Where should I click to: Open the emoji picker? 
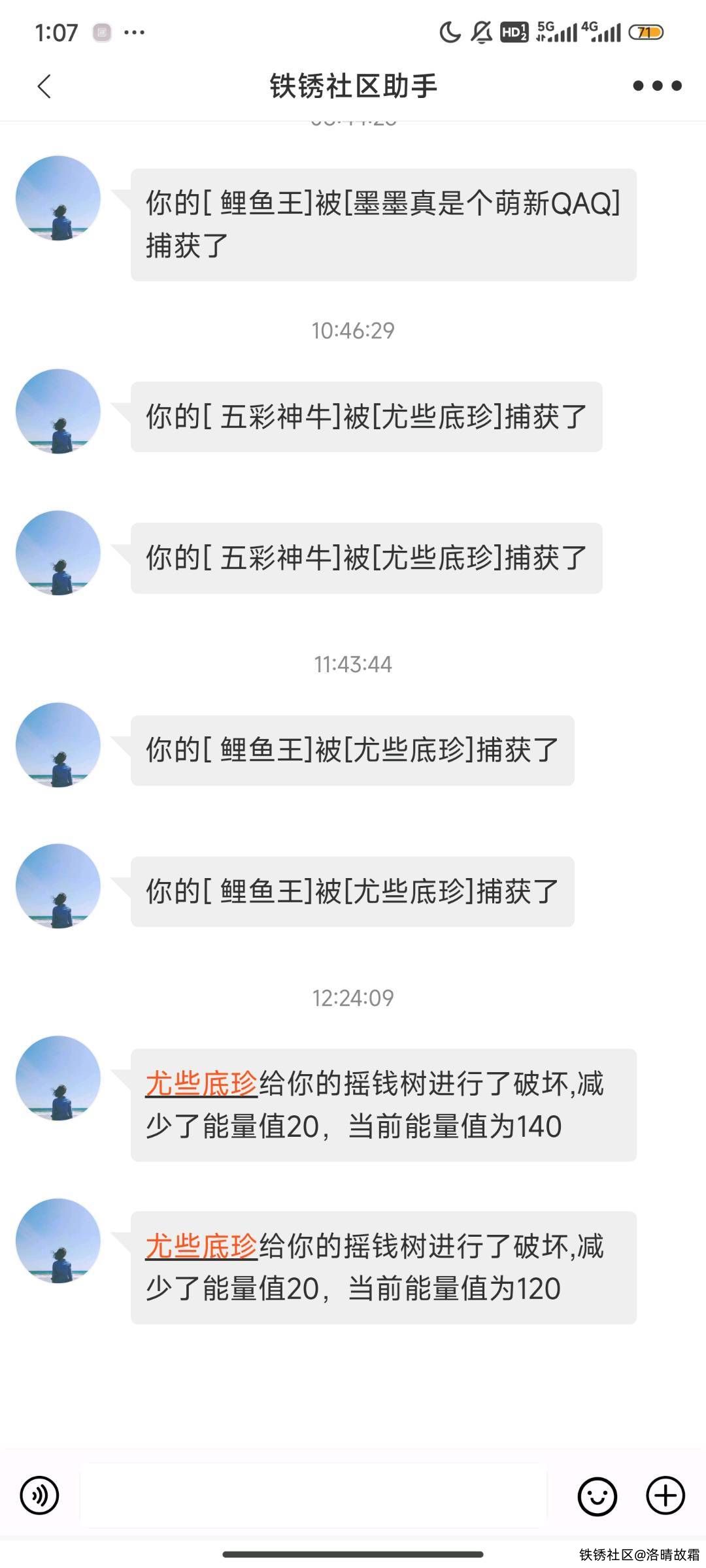click(597, 1495)
